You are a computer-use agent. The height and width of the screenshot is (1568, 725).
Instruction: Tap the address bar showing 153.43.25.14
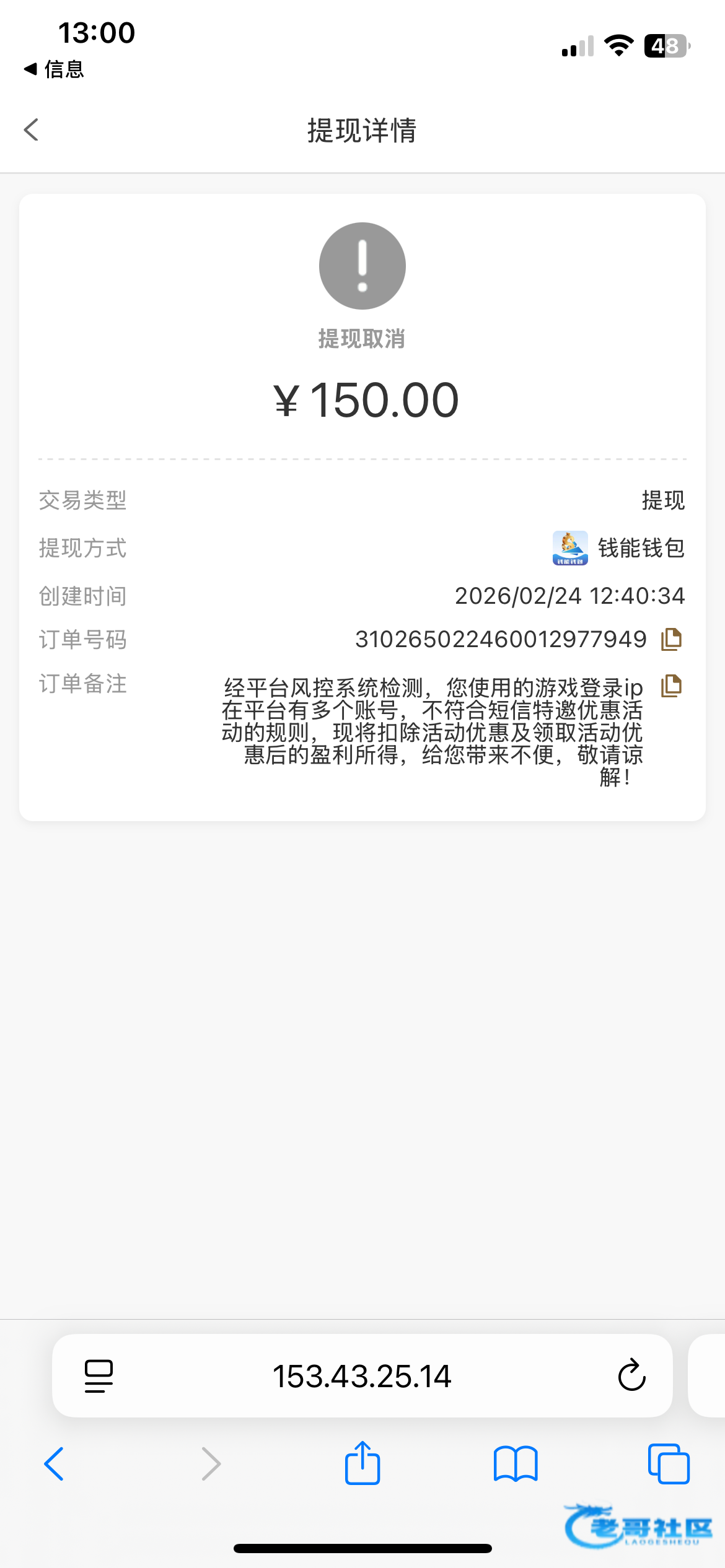click(x=362, y=1376)
